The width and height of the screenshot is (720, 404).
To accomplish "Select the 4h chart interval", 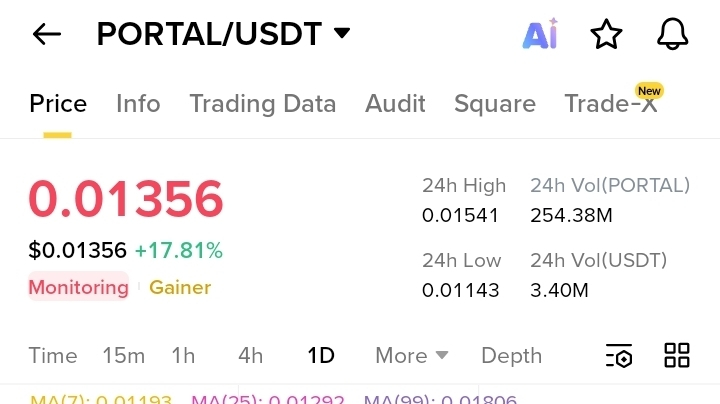I will 251,356.
